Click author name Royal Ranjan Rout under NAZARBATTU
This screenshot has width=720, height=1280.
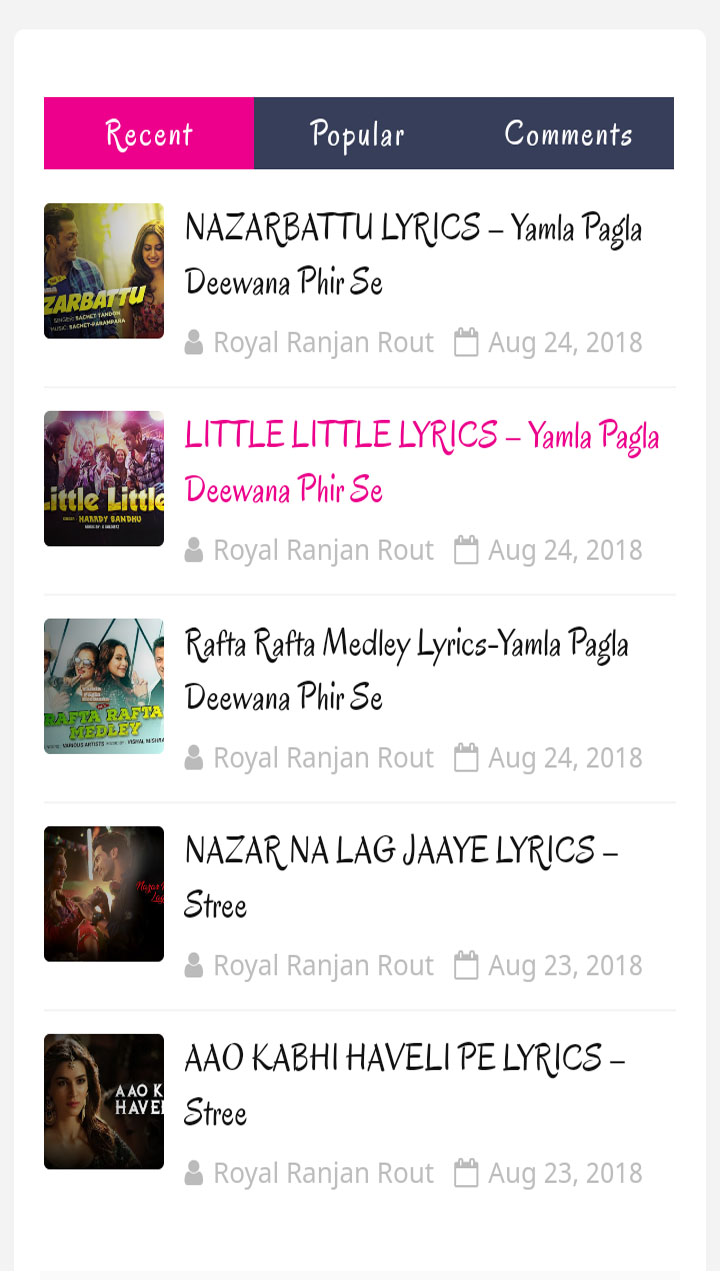point(322,341)
